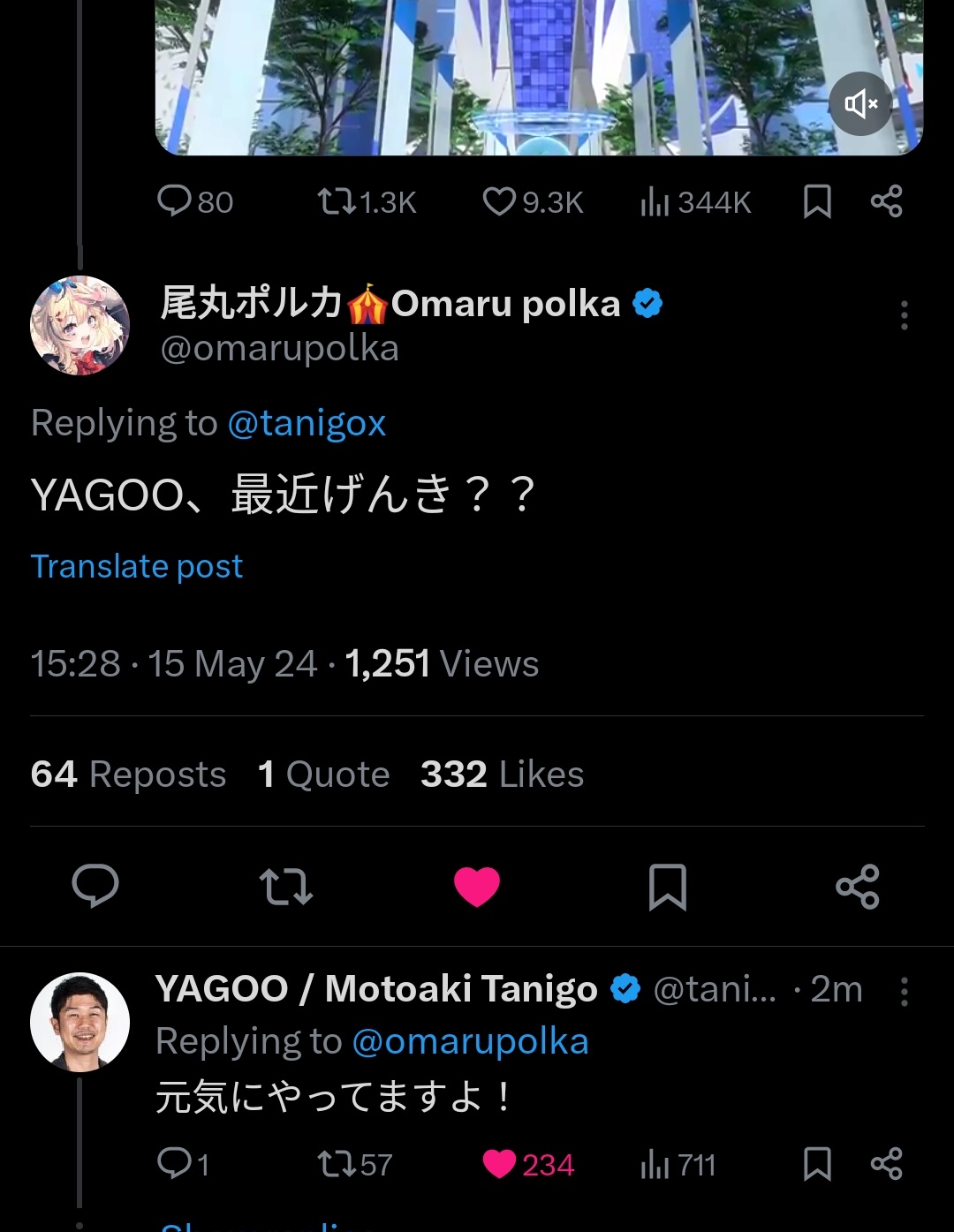
Task: Share the top video post
Action: point(886,201)
